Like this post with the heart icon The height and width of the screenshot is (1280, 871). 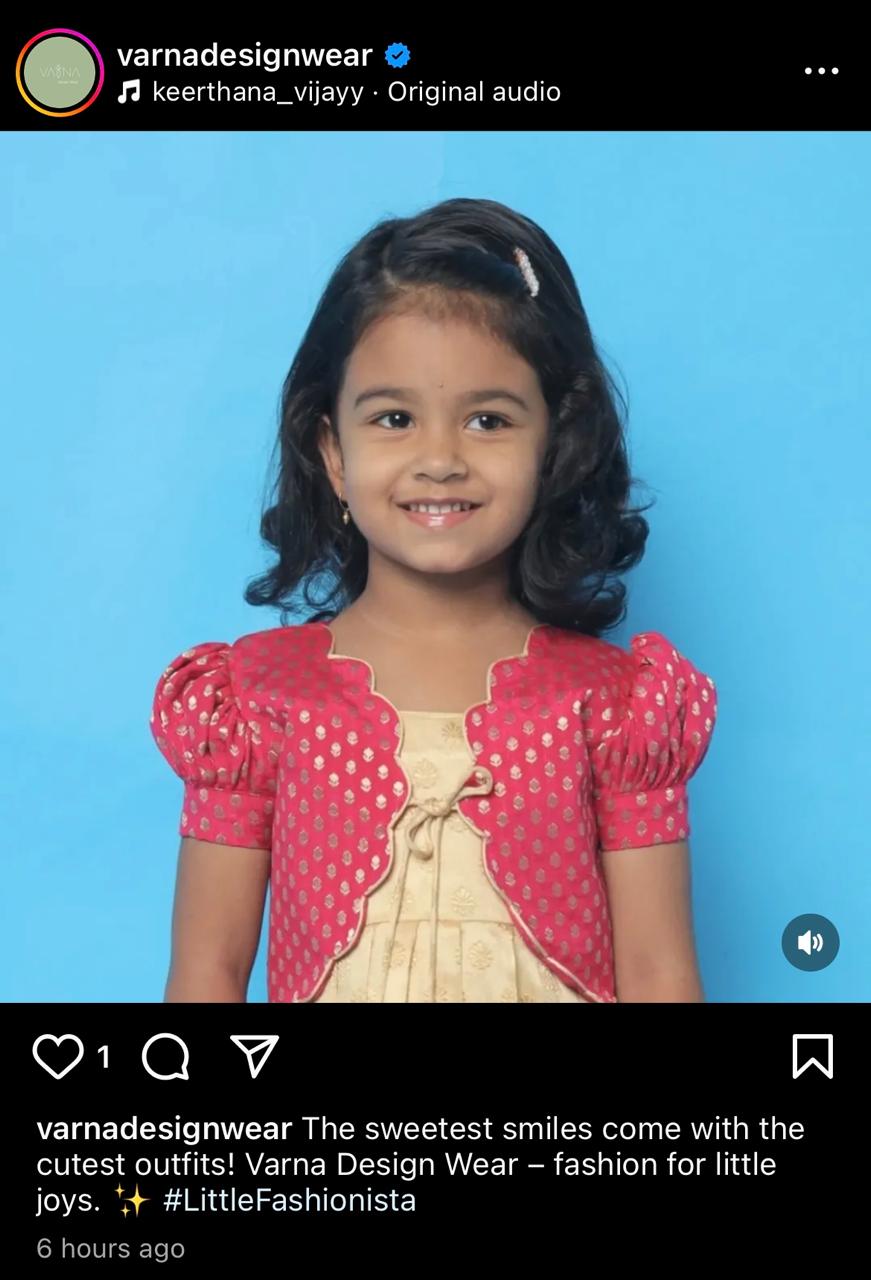click(57, 1056)
